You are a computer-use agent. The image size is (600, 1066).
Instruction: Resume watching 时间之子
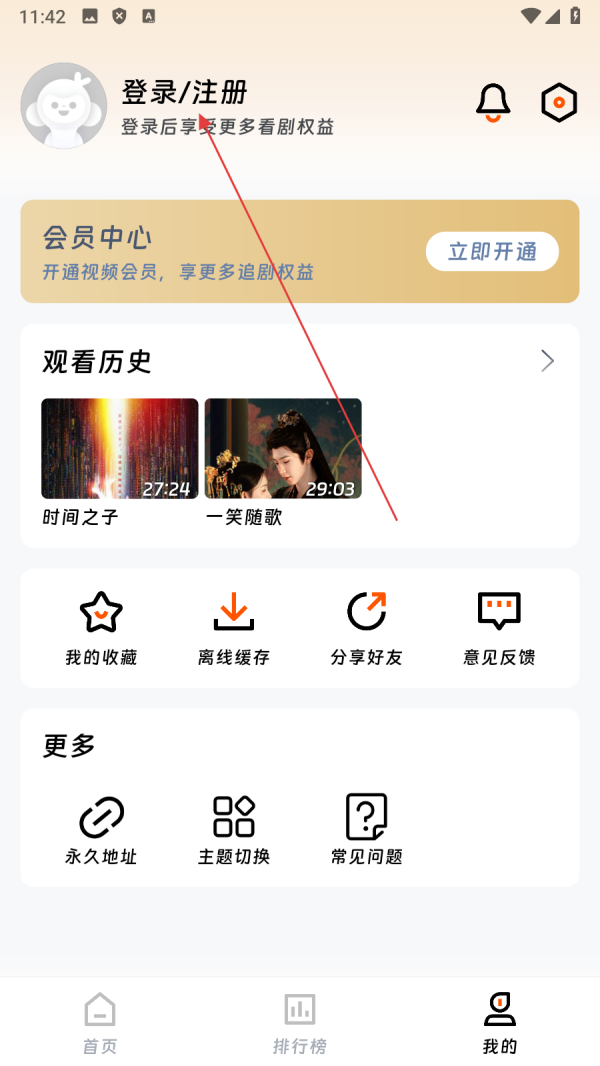(x=120, y=448)
